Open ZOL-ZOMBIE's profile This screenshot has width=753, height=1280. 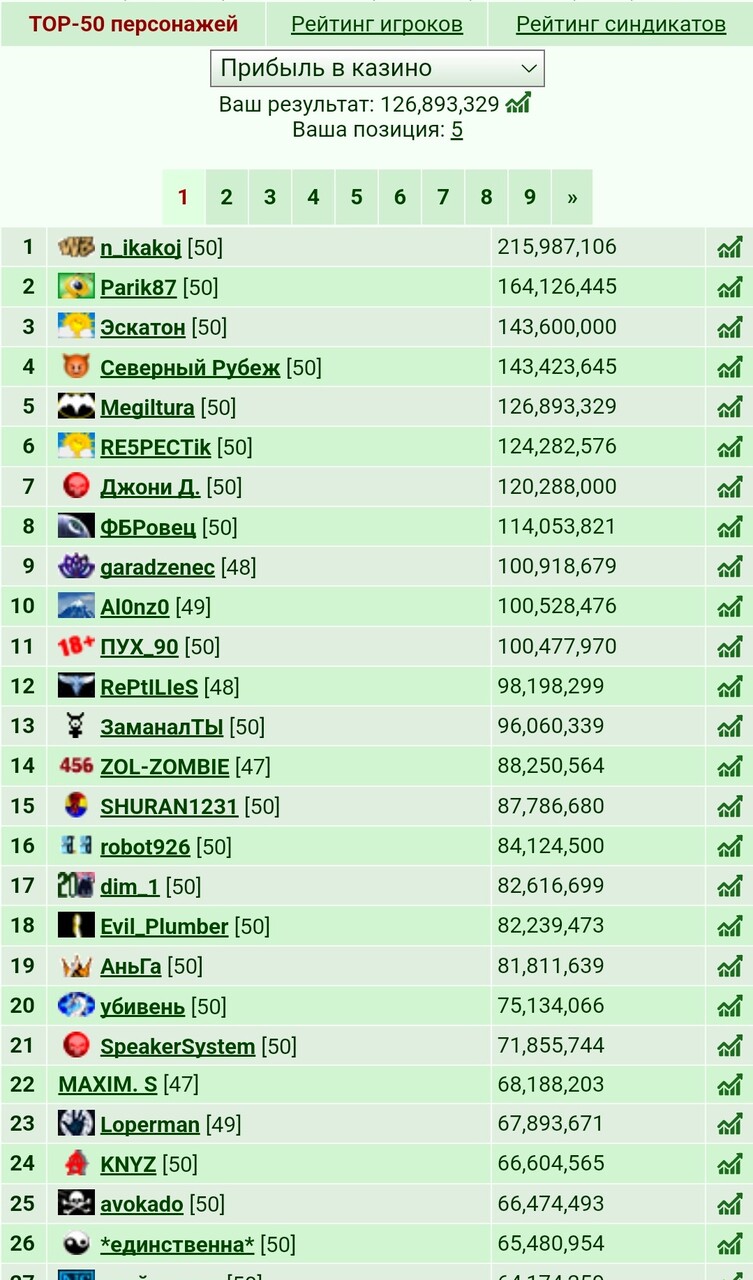[x=164, y=767]
